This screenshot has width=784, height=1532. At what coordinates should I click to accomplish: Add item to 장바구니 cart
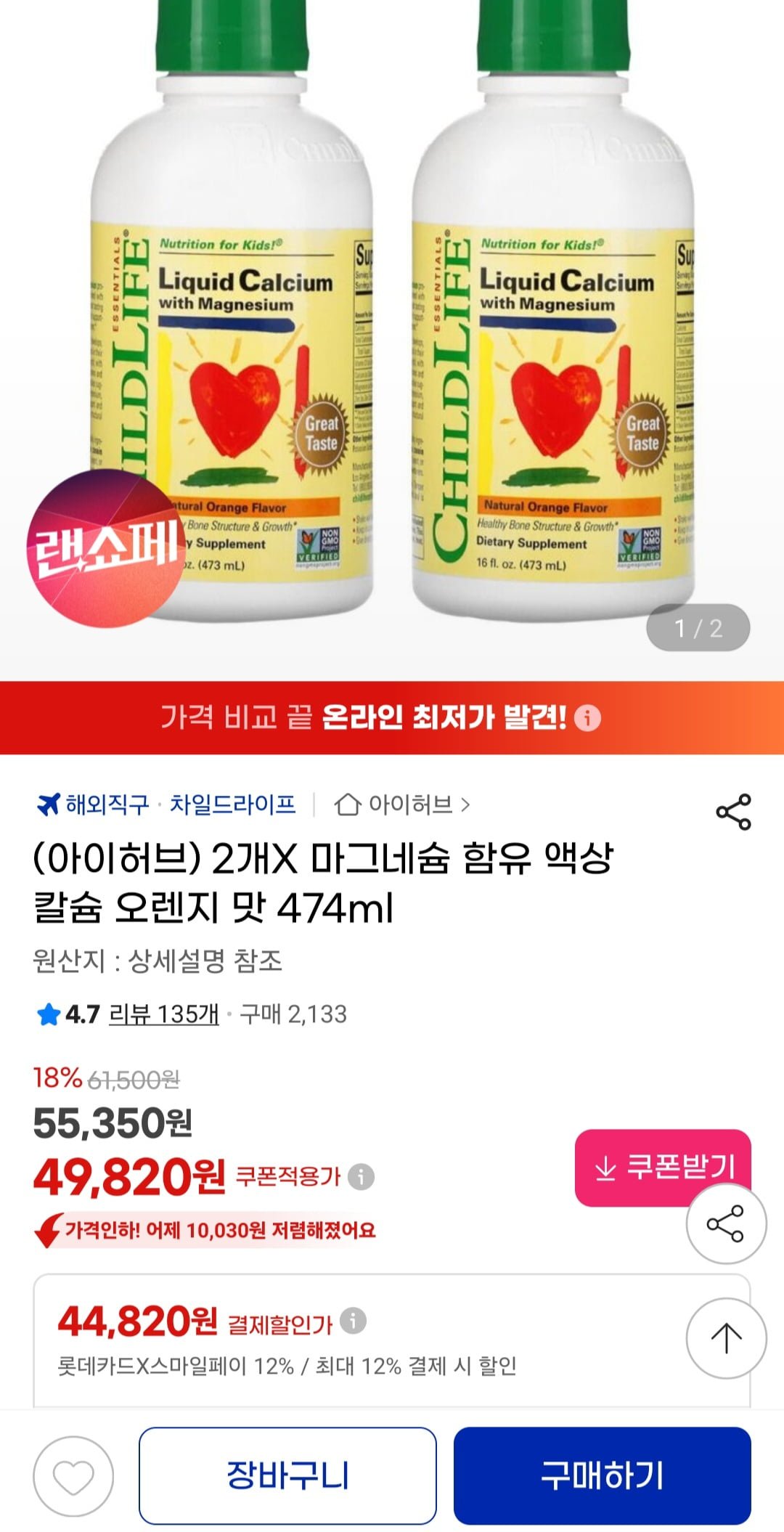[x=287, y=1476]
